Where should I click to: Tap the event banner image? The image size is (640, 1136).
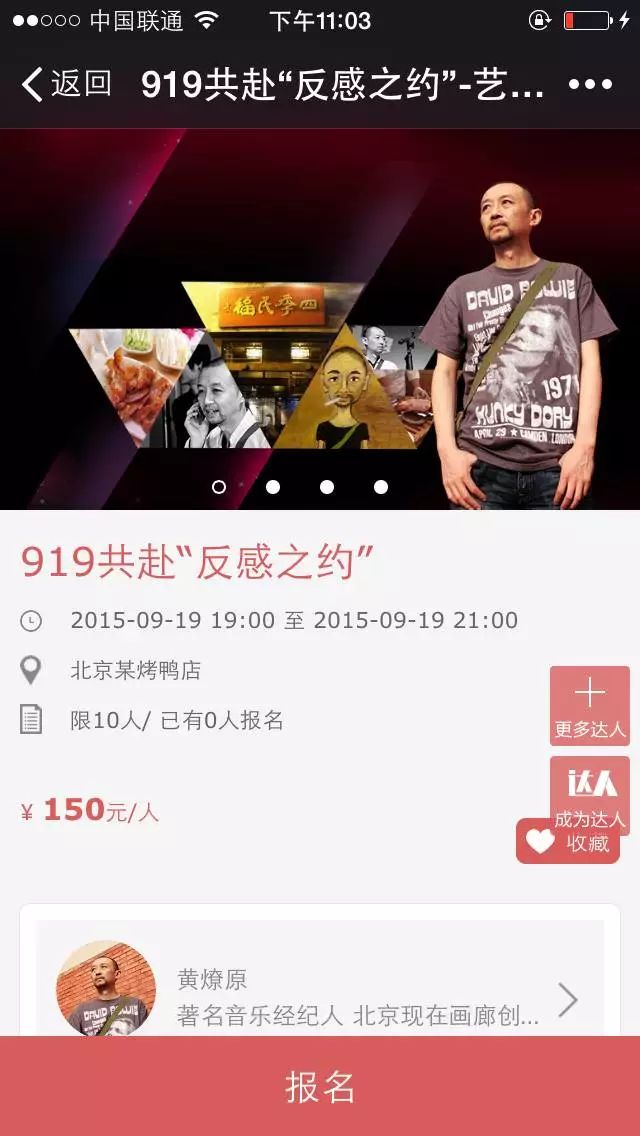[320, 320]
